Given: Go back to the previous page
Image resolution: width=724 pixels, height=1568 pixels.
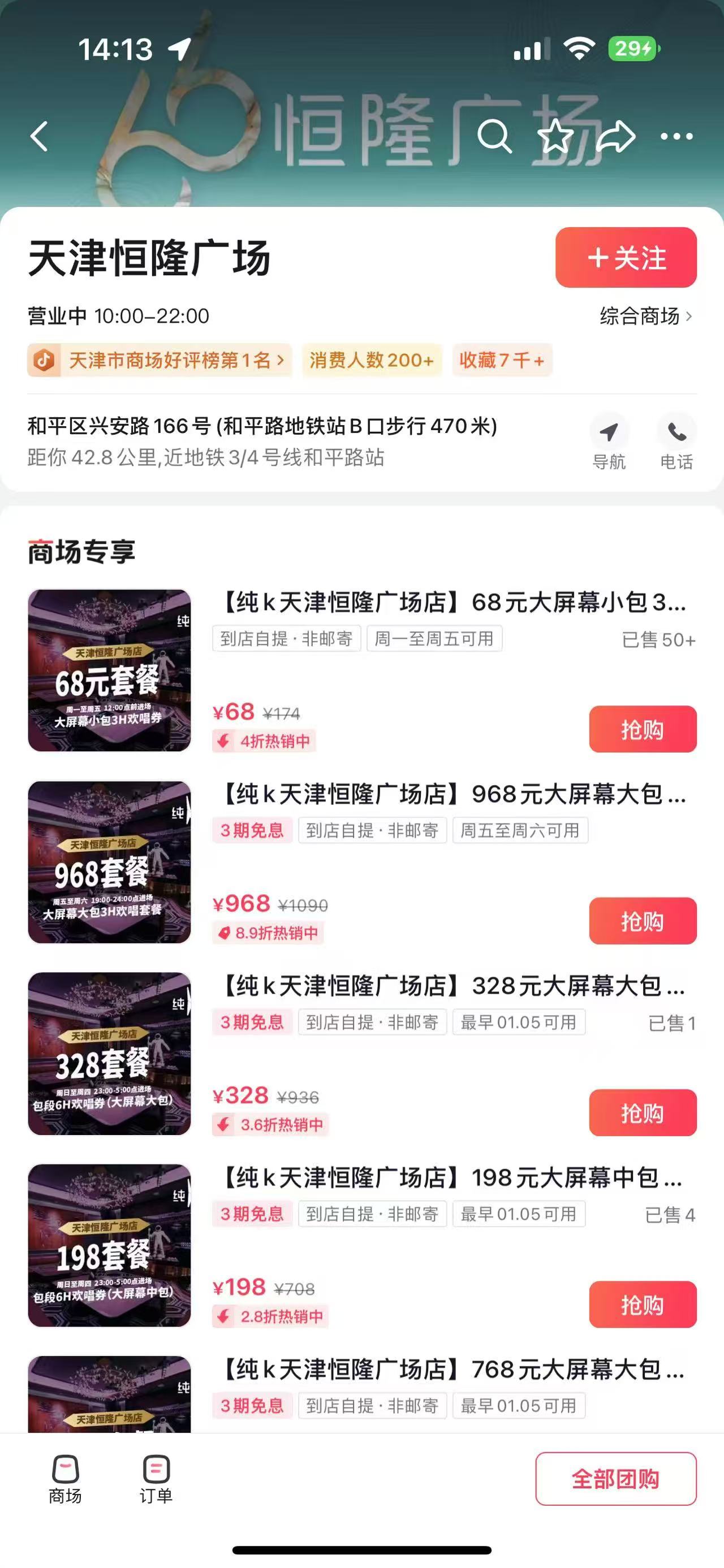Looking at the screenshot, I should tap(40, 136).
